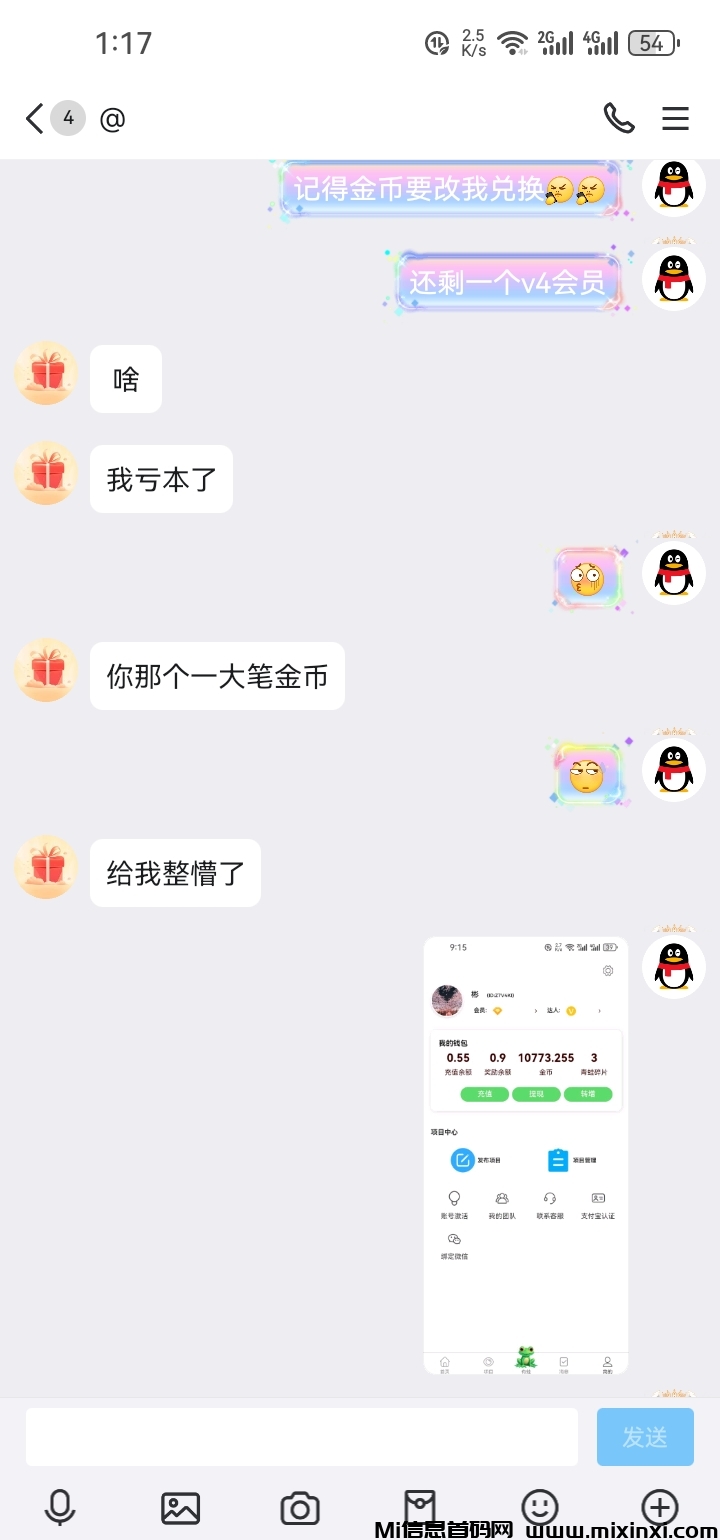Tap the shocked-face emoji sticker message
720x1540 pixels.
[588, 578]
